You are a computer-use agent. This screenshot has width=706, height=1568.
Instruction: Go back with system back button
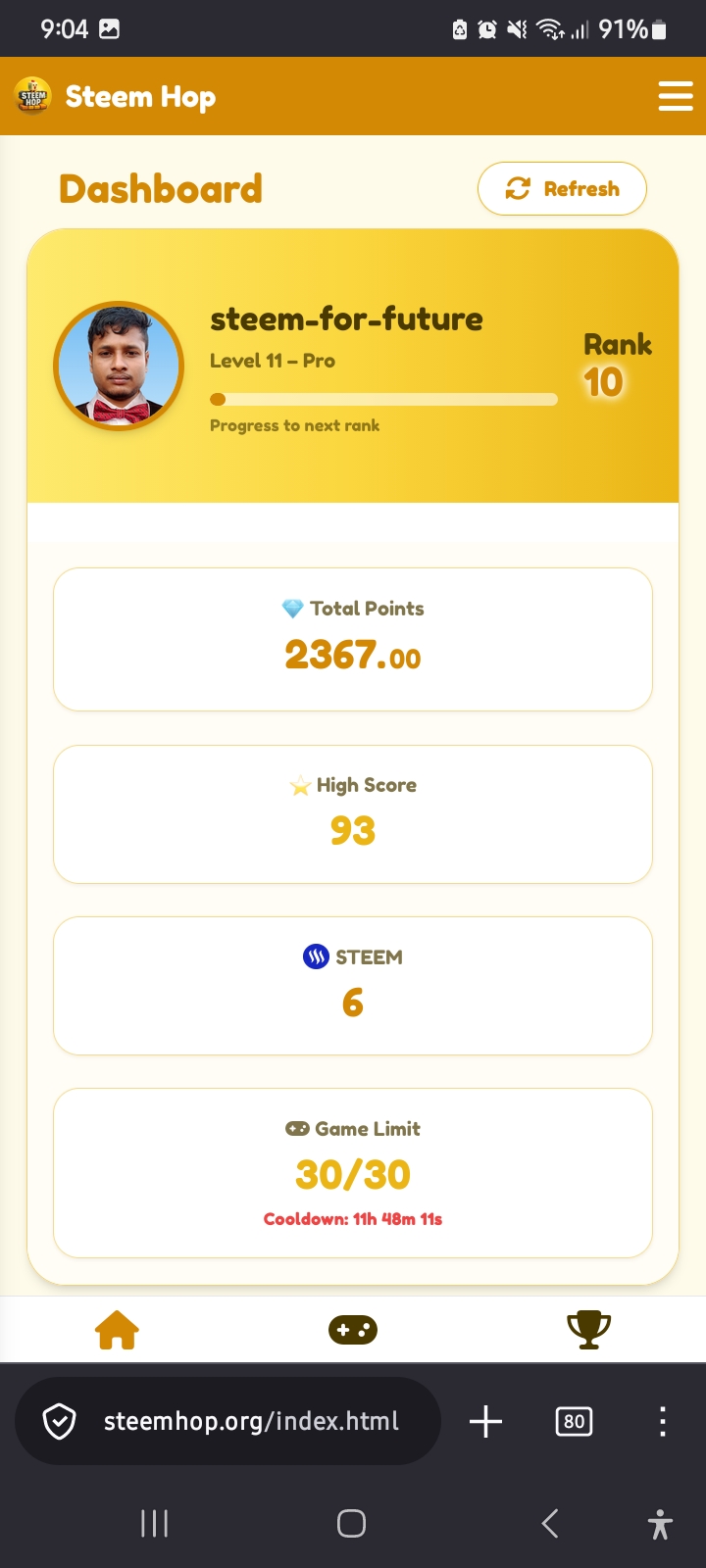pos(550,1524)
